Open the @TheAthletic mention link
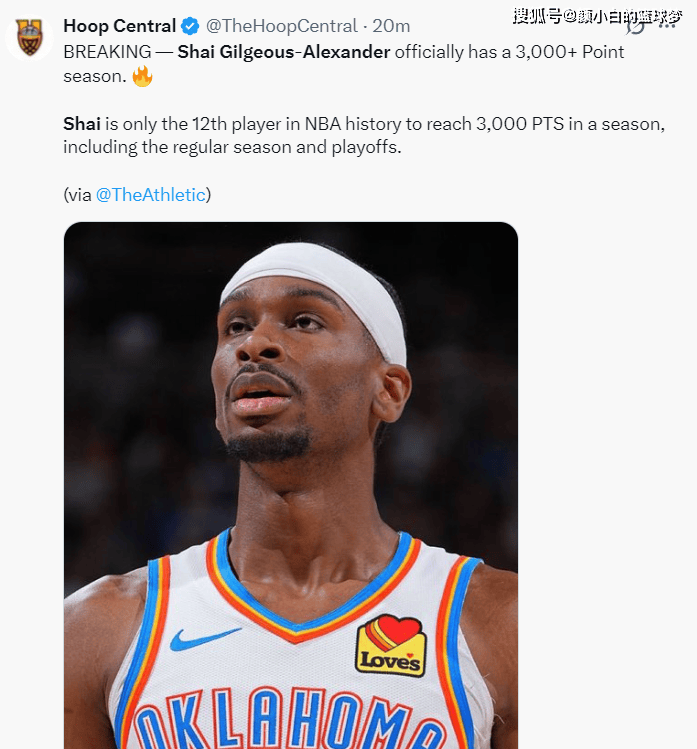The height and width of the screenshot is (749, 697). tap(151, 195)
